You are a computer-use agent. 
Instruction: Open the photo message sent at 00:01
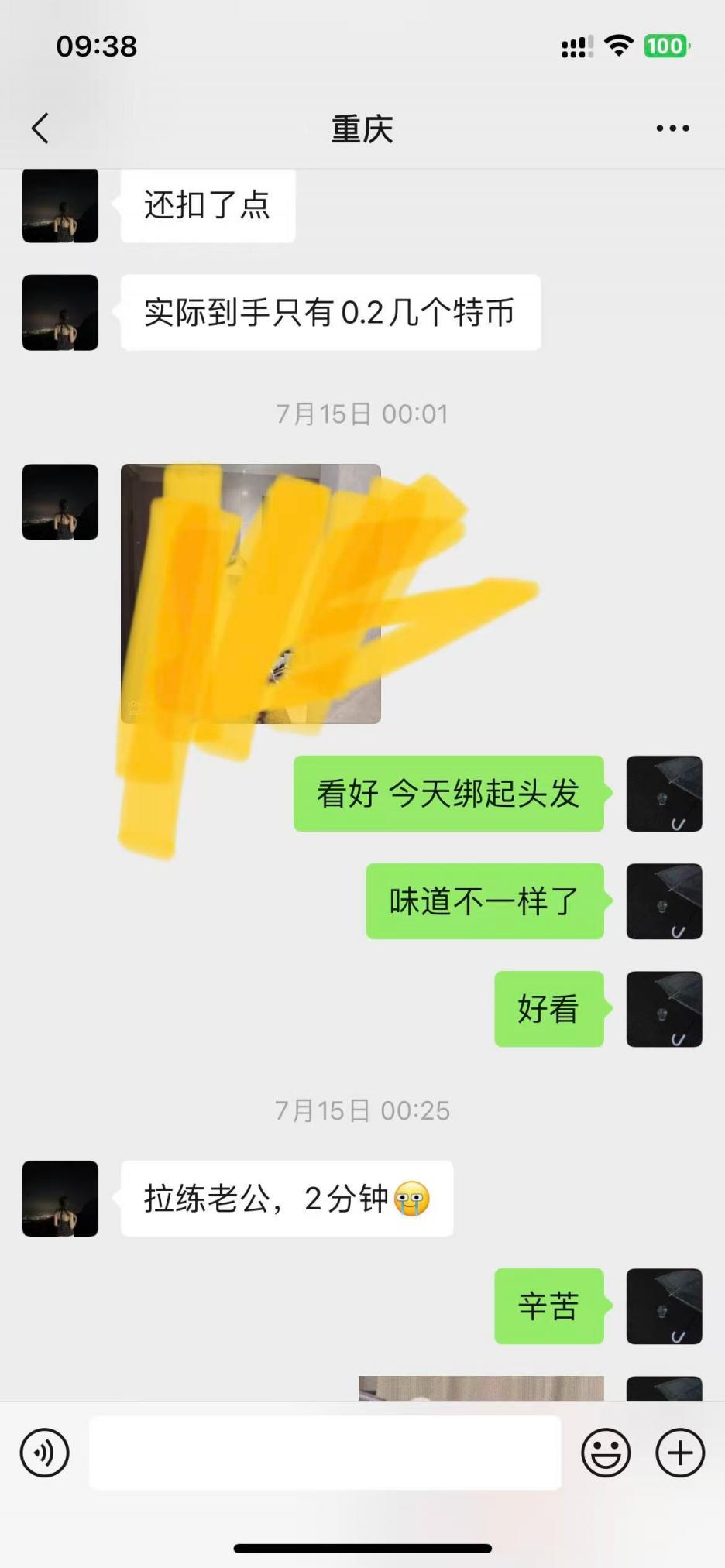250,594
